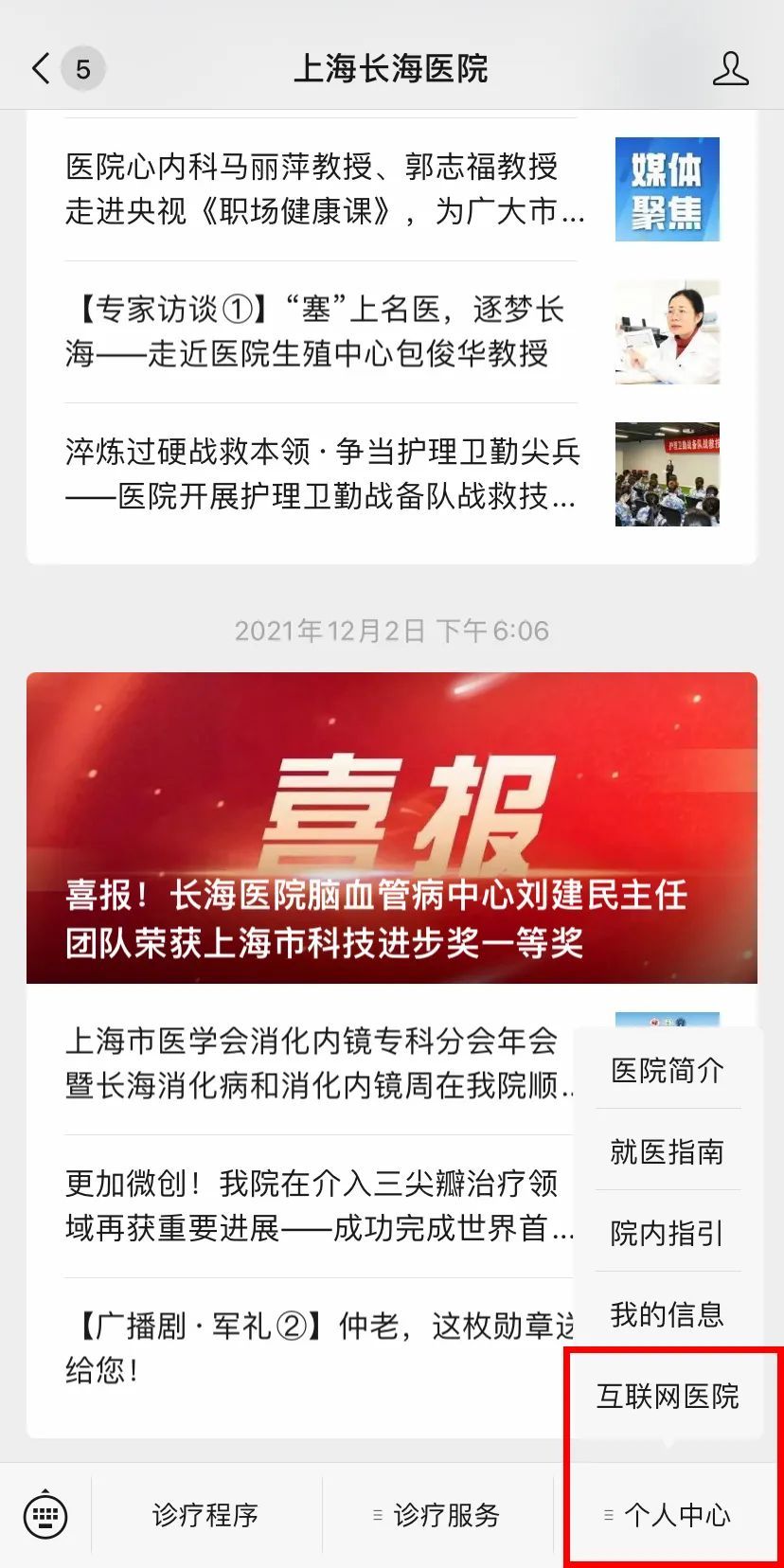Open 护理卫勤战备队 training article
Image resolution: width=784 pixels, height=1568 pixels.
coord(322,473)
